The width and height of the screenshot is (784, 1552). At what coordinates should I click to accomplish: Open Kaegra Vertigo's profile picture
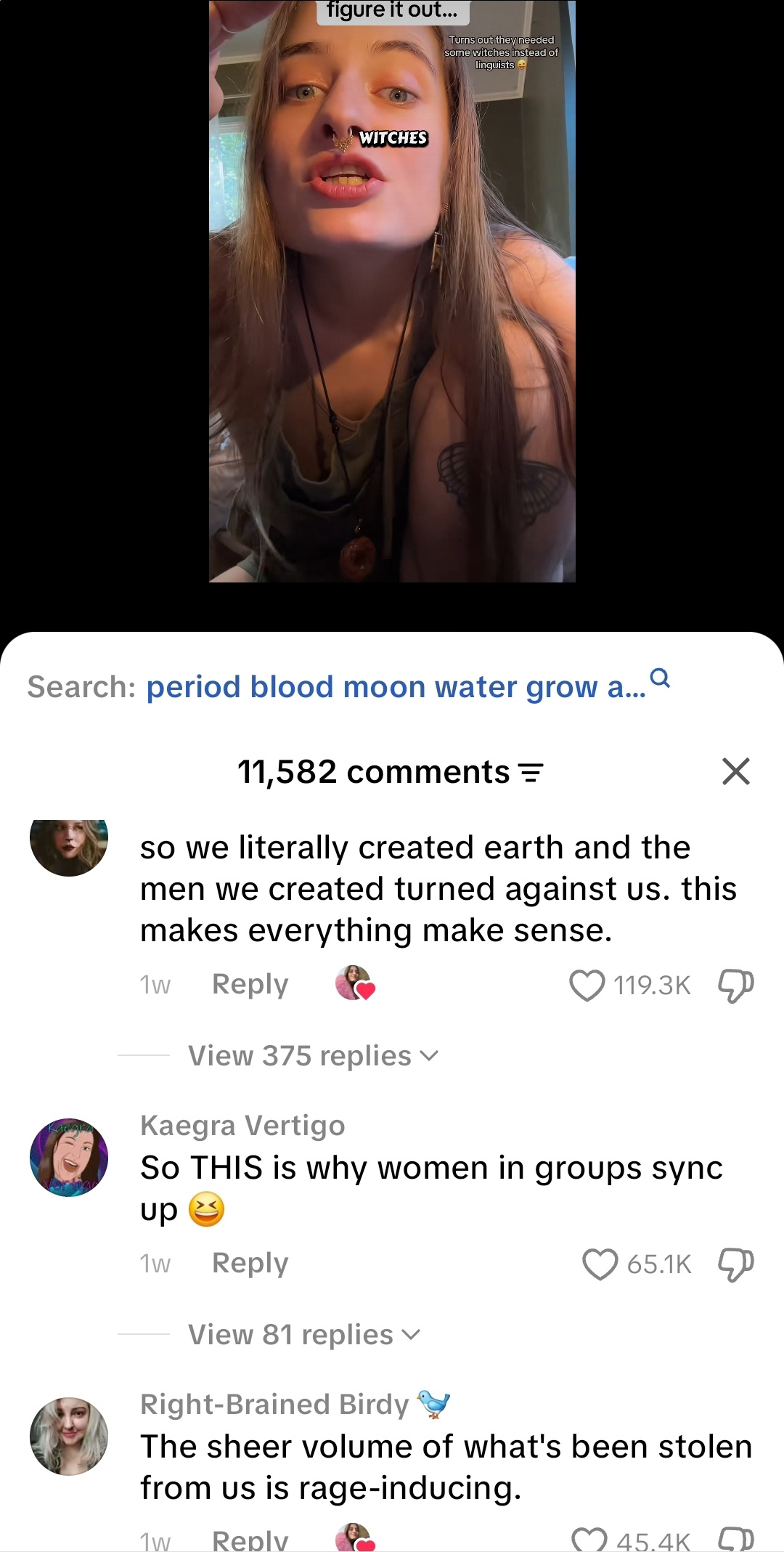click(69, 1157)
